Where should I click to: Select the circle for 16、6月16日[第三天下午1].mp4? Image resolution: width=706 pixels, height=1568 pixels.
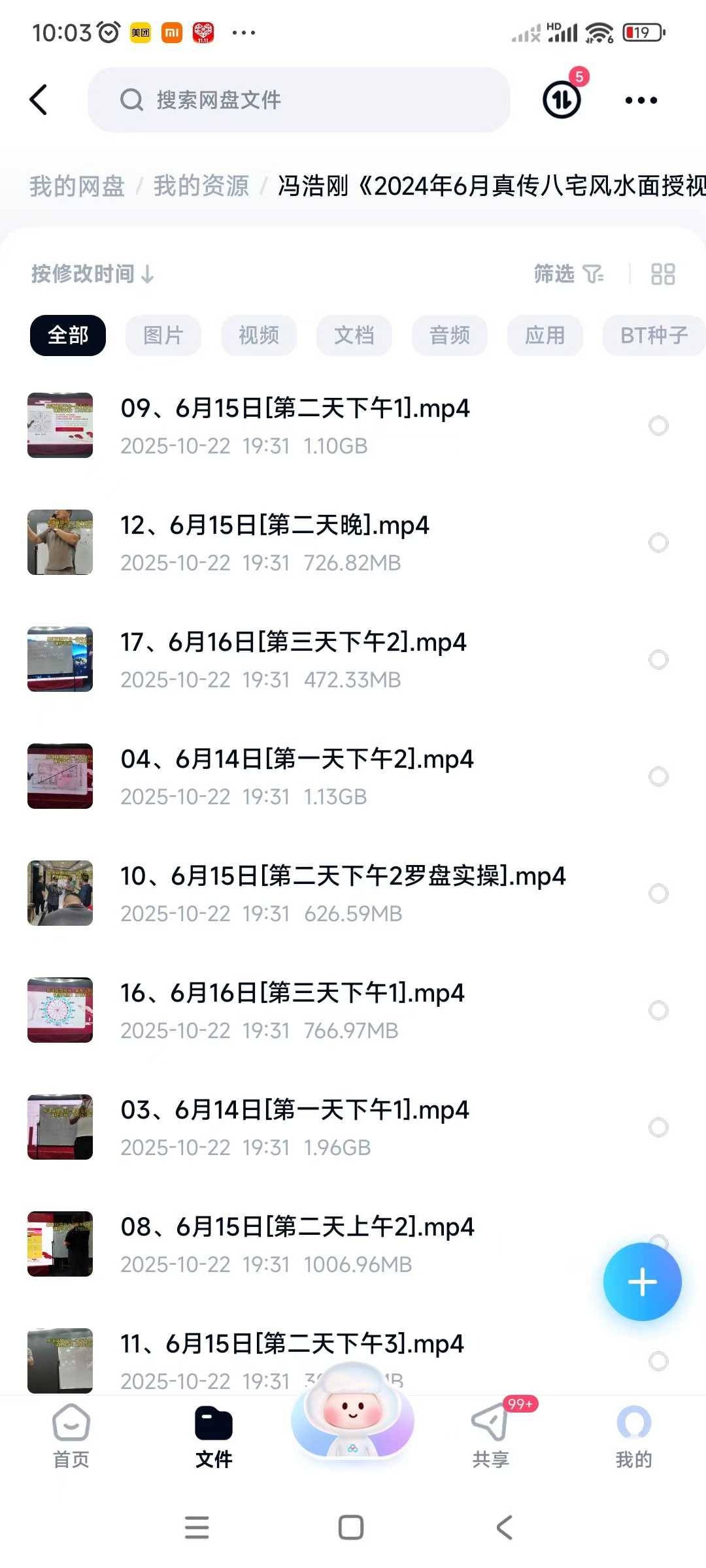658,1010
